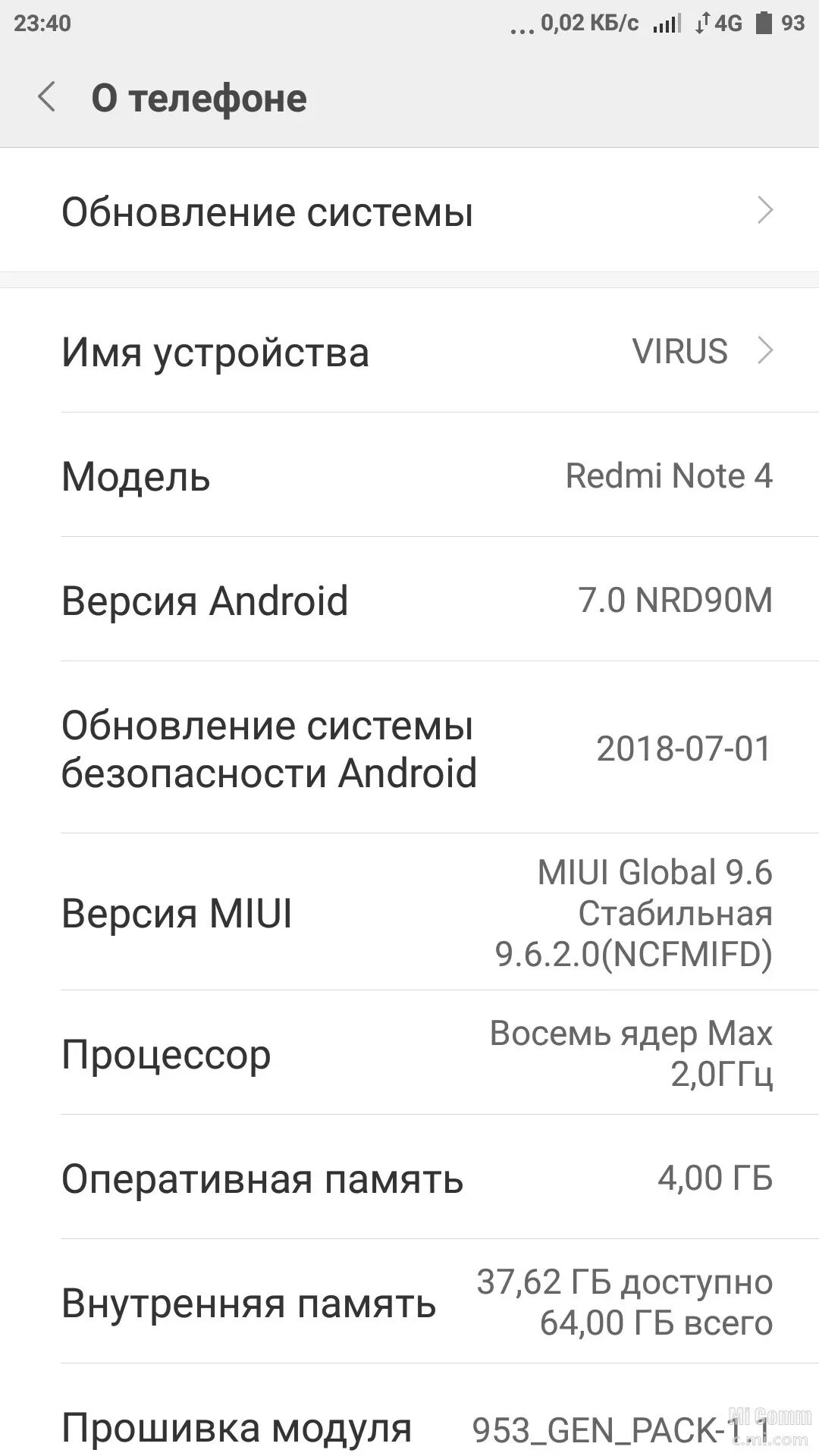Tap the Версия Android row
This screenshot has height=1456, width=819.
coord(409,600)
